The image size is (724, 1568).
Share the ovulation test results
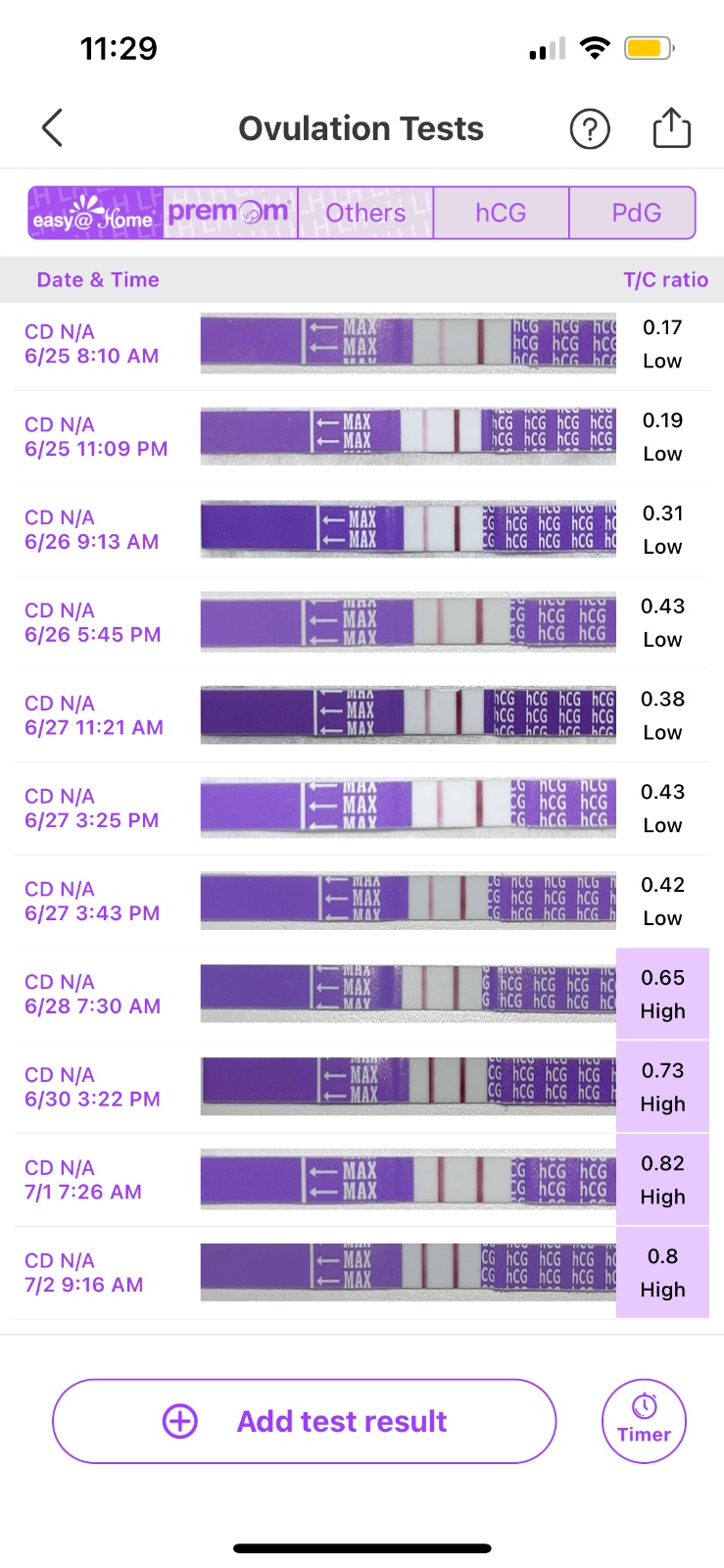[671, 128]
